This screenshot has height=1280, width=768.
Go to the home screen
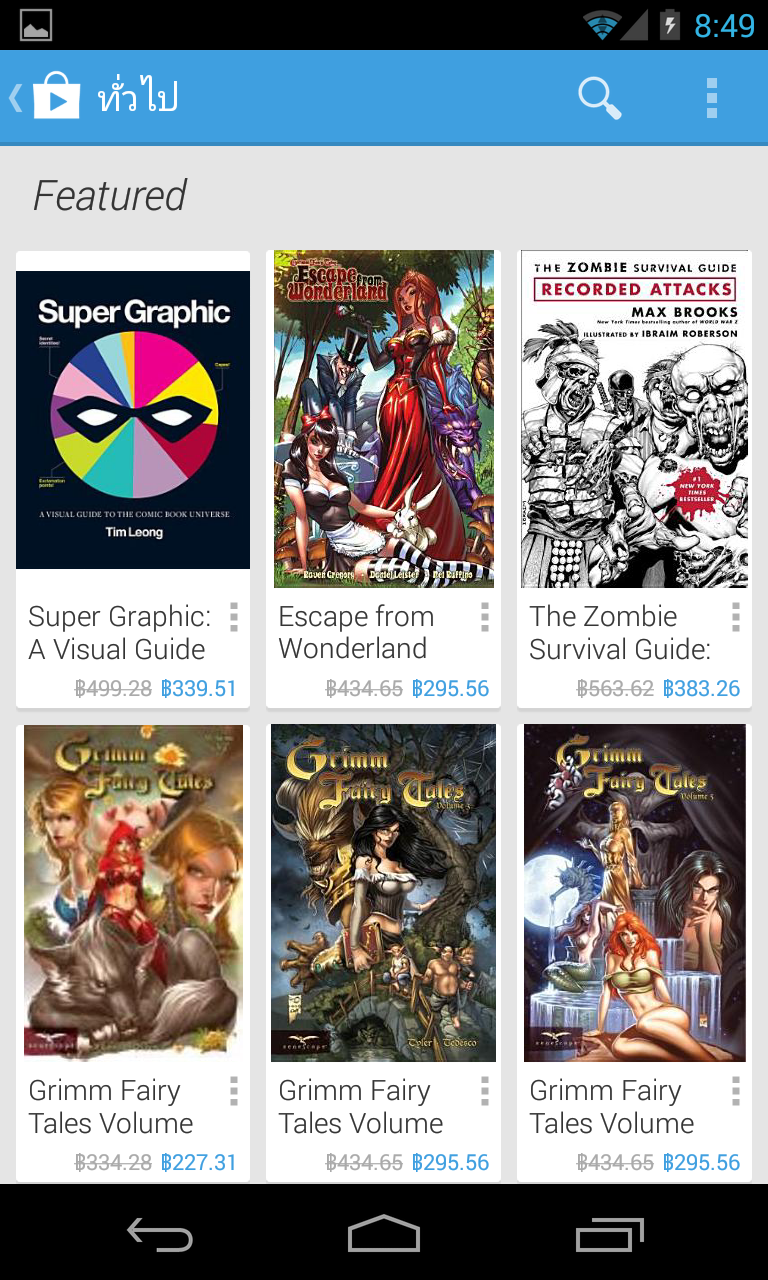coord(384,1236)
